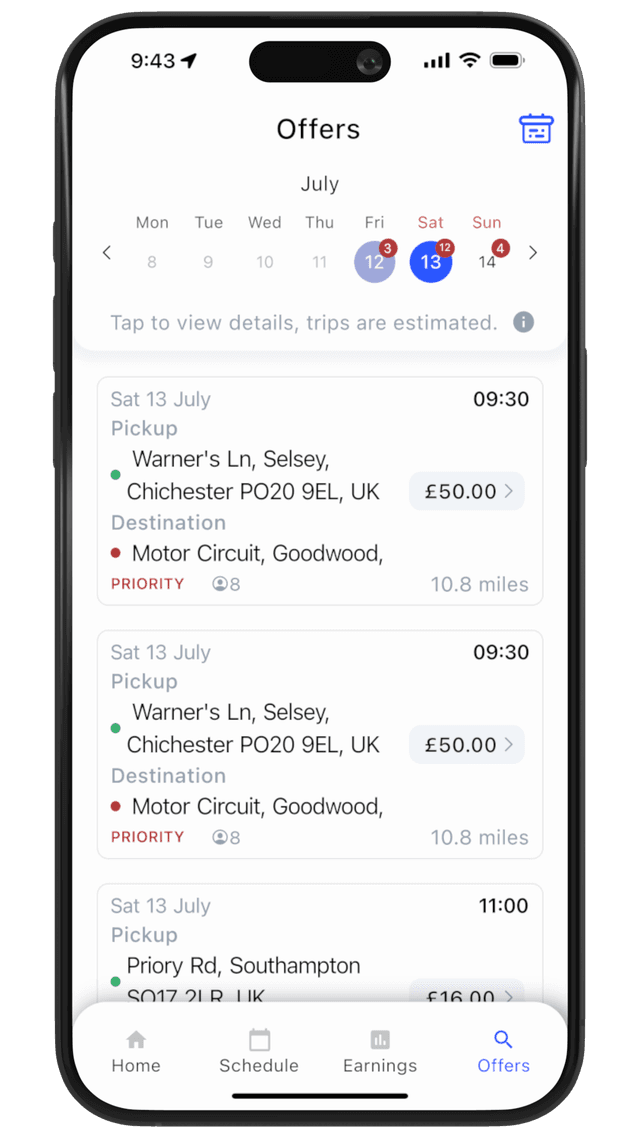Viewport: 640px width, 1138px height.
Task: Go to the next week arrow
Action: (533, 253)
